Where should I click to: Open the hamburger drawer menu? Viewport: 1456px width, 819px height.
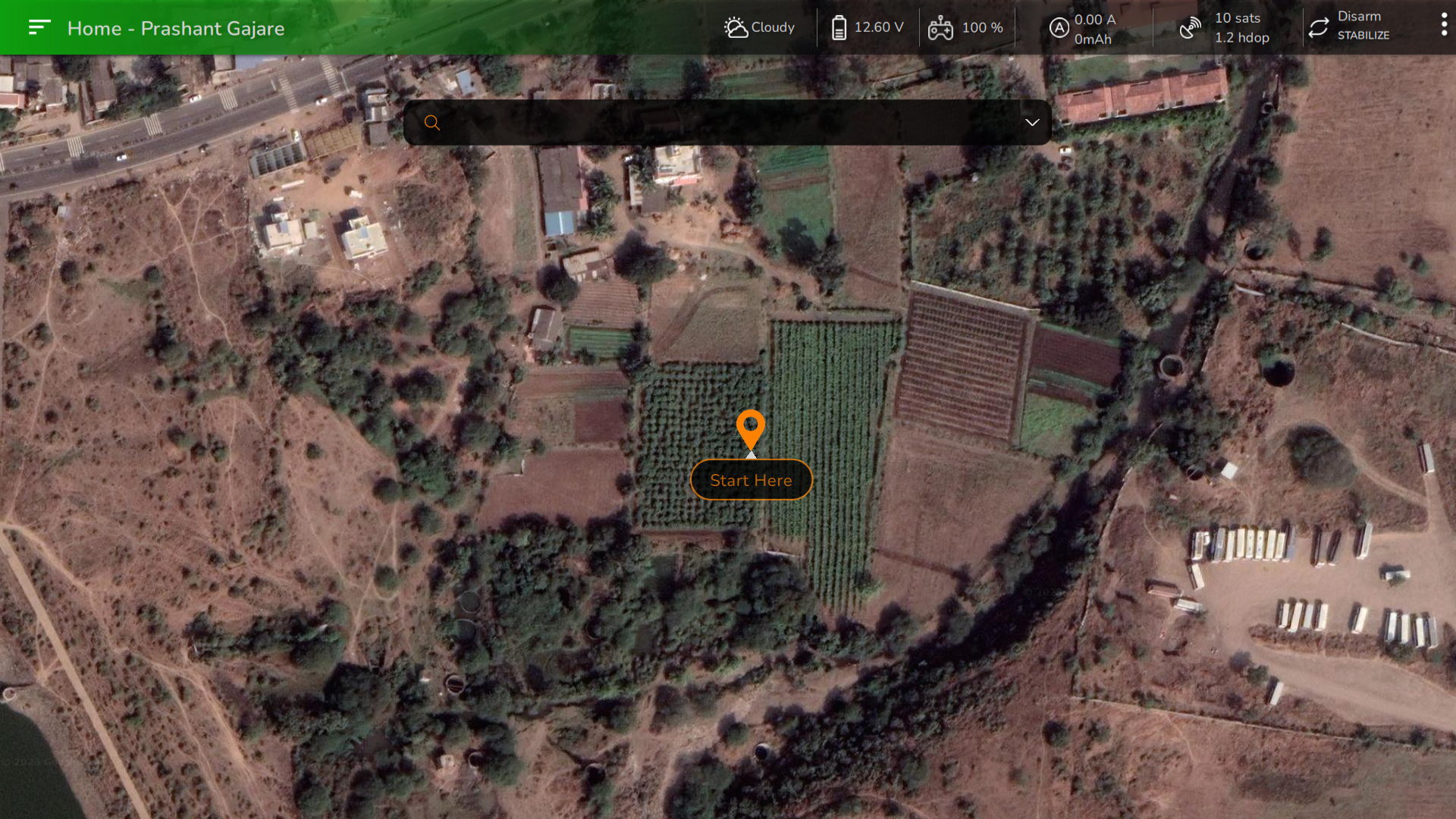coord(39,28)
